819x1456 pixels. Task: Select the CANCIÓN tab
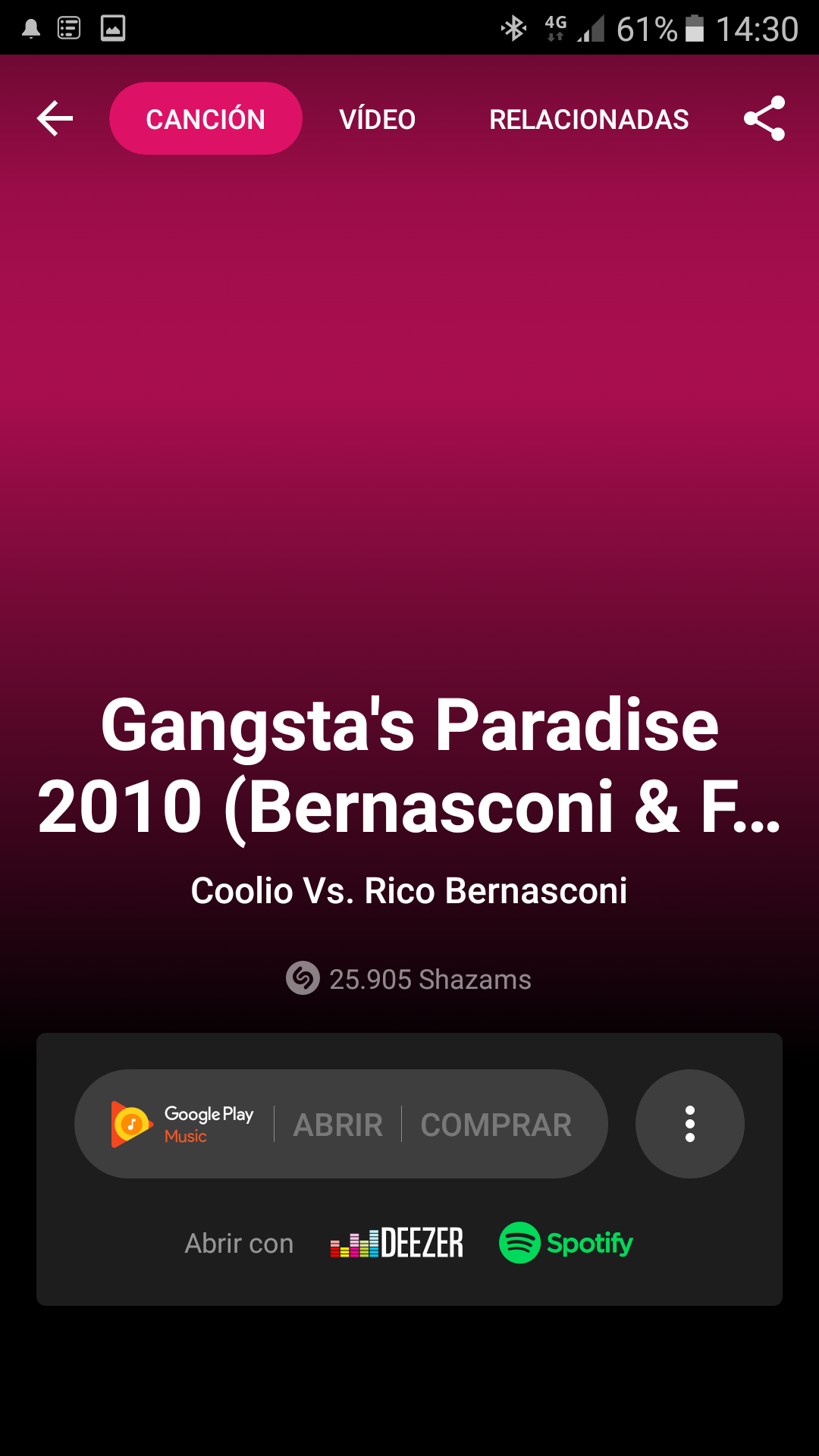coord(206,119)
